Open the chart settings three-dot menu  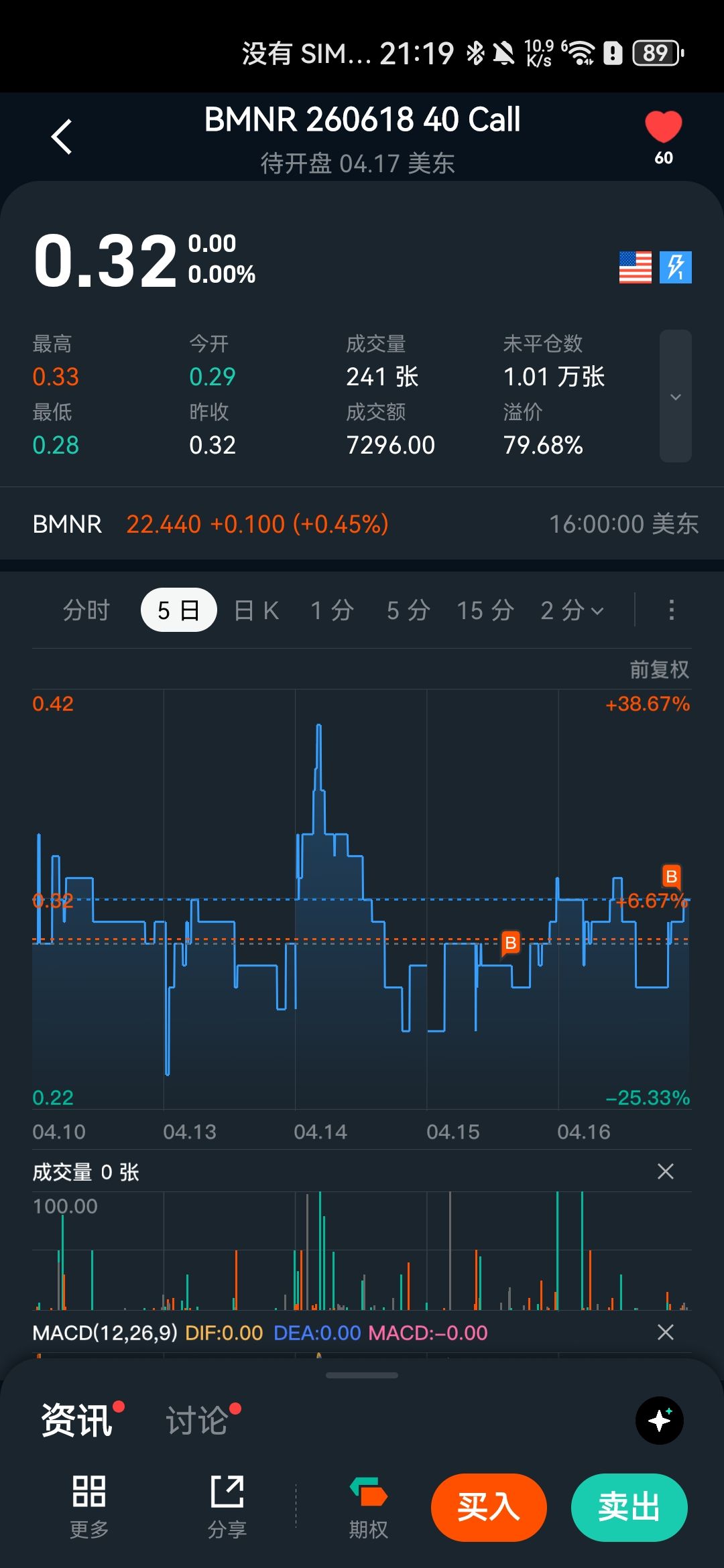671,610
